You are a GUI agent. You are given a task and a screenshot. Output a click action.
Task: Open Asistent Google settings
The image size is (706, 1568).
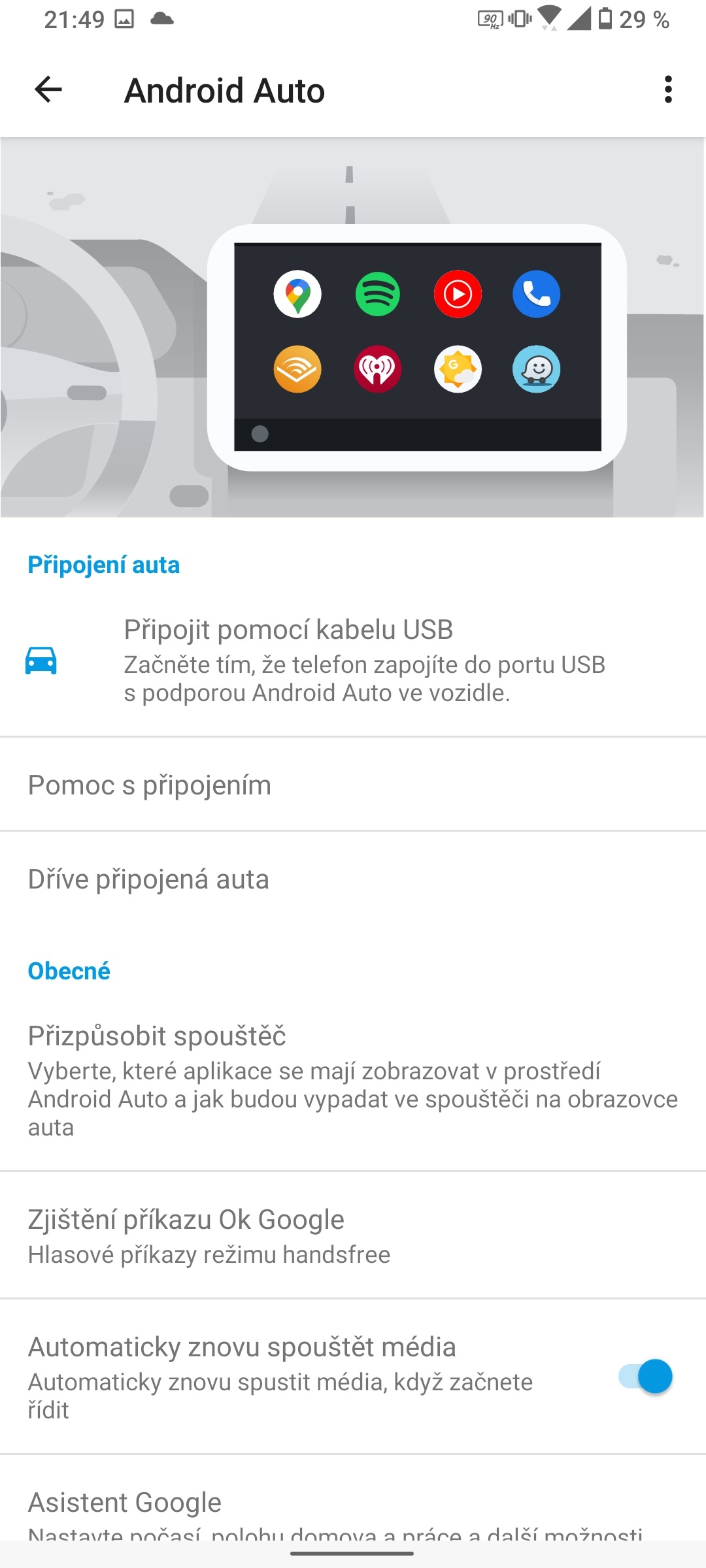(261, 1502)
